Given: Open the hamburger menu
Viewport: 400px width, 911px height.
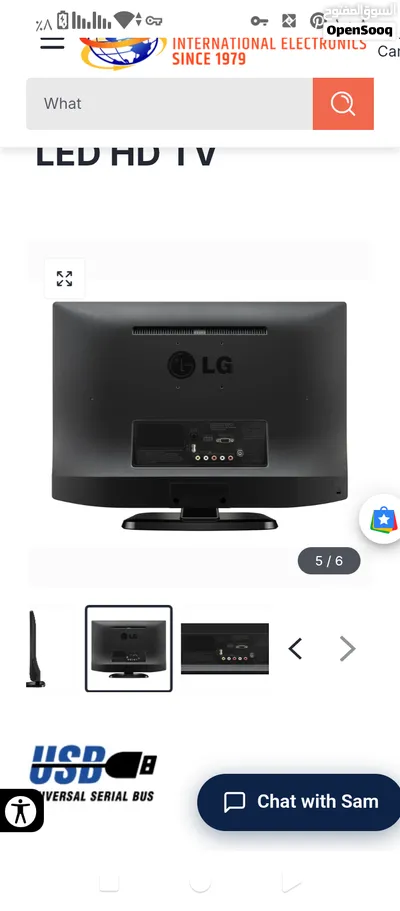Looking at the screenshot, I should [x=52, y=43].
